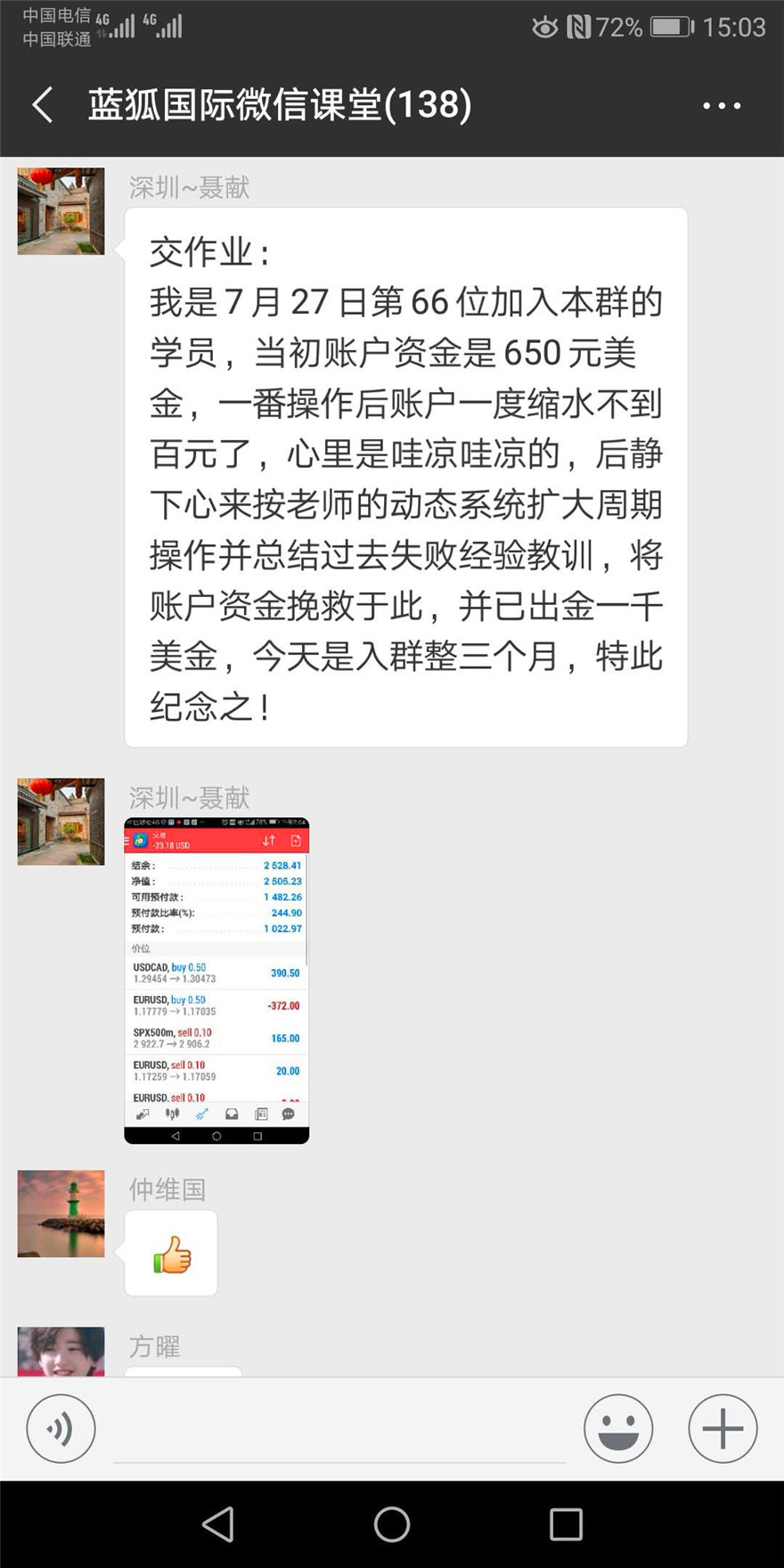This screenshot has width=784, height=1568.
Task: Open the trading account screenshot image
Action: tap(216, 980)
